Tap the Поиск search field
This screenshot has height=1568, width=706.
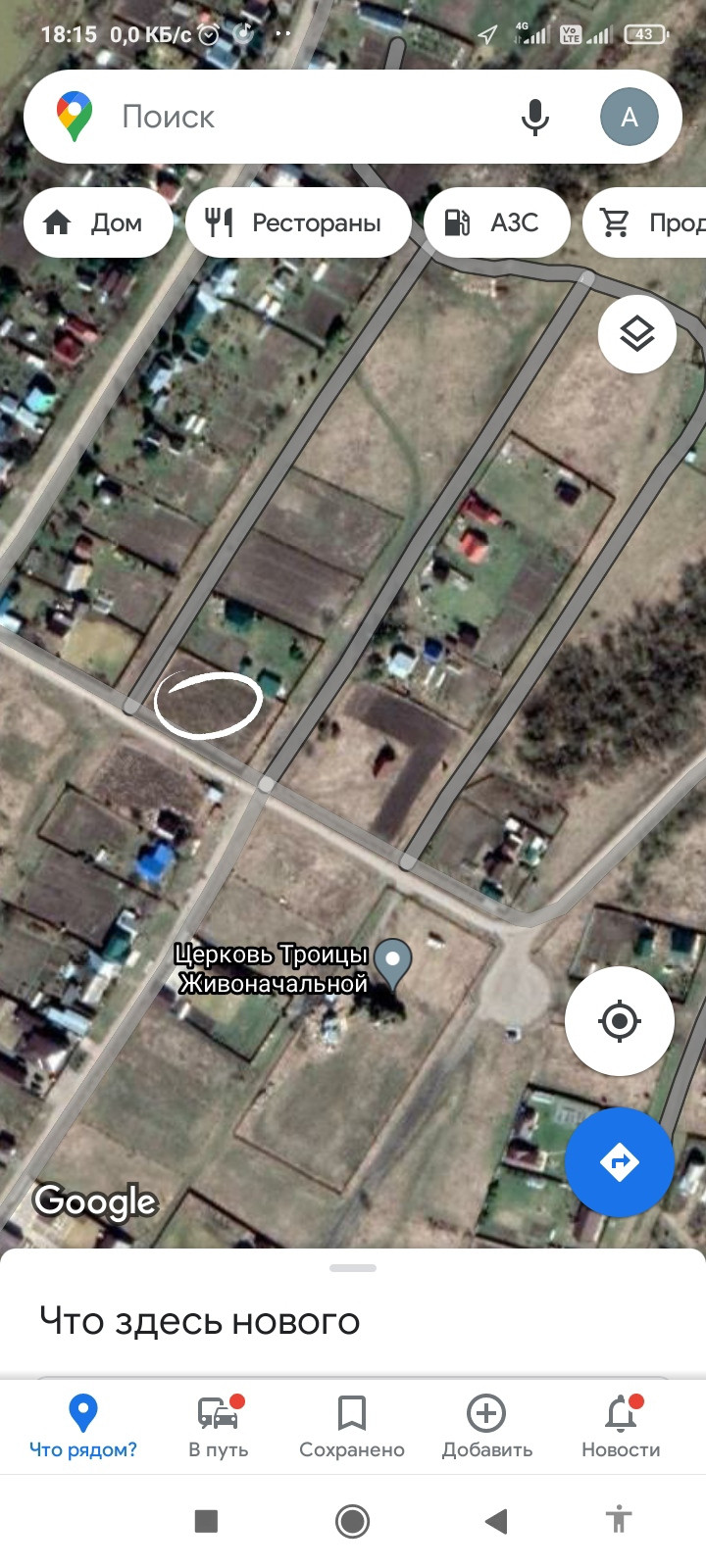tap(294, 118)
